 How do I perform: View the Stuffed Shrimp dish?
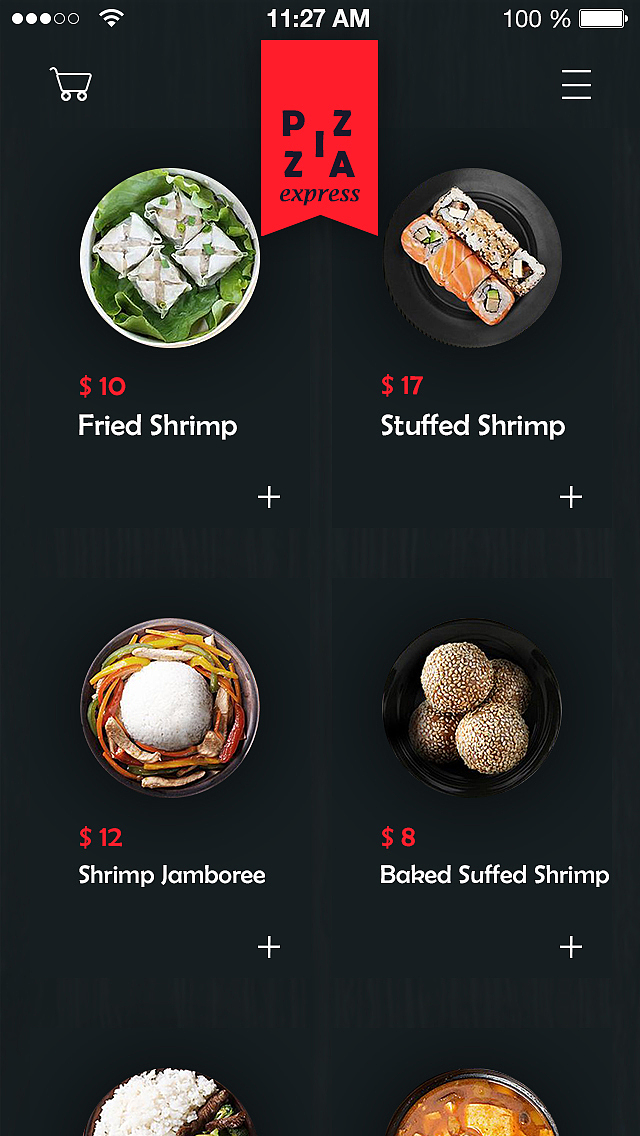tap(473, 258)
